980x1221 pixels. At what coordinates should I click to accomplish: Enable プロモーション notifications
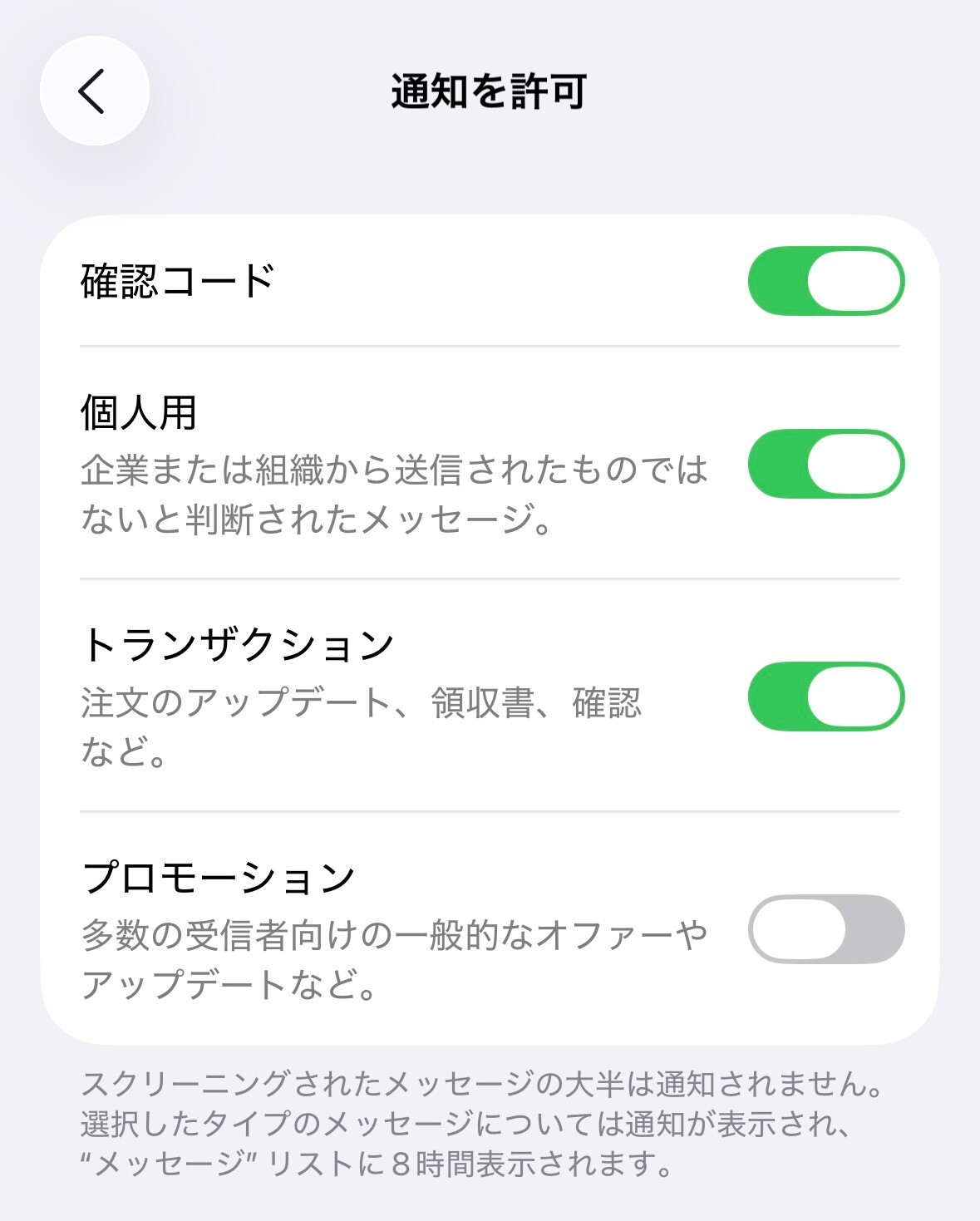click(825, 929)
